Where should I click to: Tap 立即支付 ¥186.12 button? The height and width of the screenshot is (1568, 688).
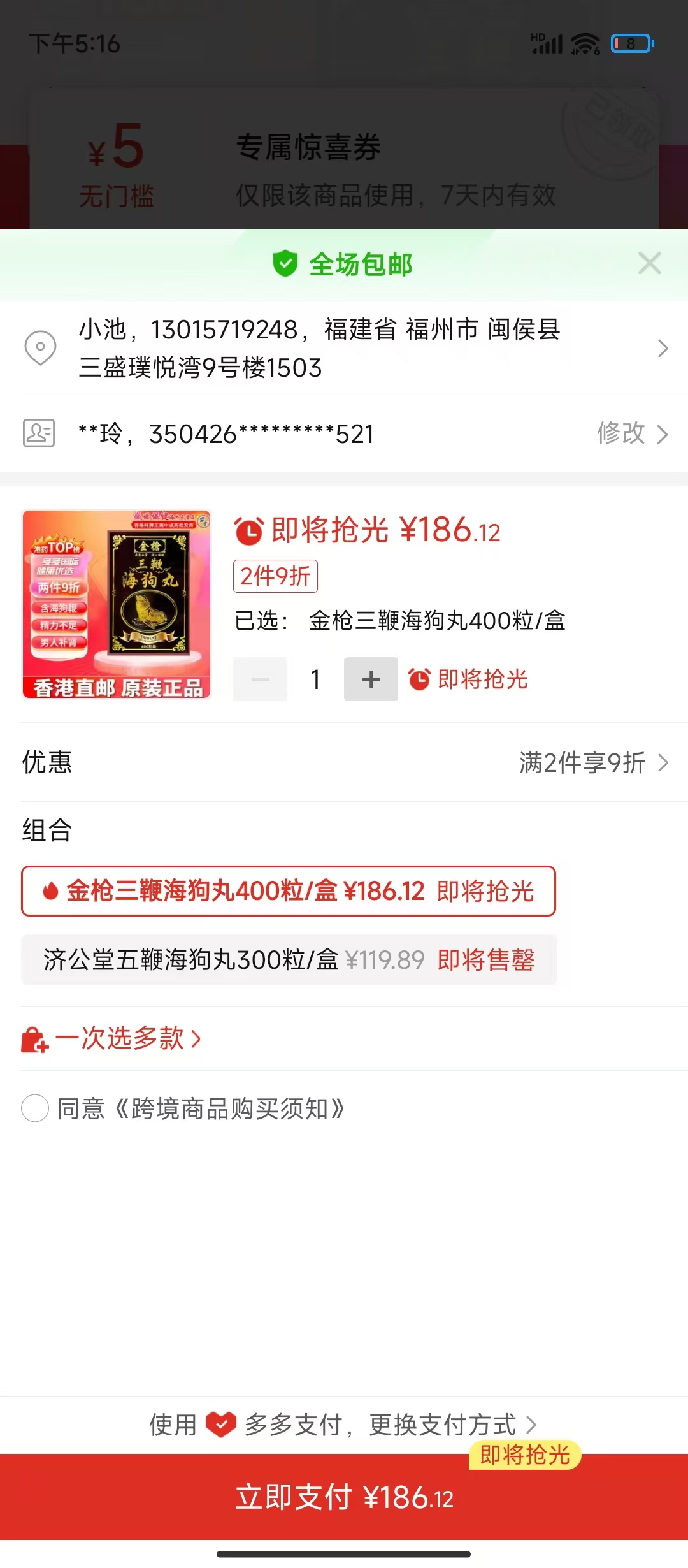click(x=344, y=1497)
